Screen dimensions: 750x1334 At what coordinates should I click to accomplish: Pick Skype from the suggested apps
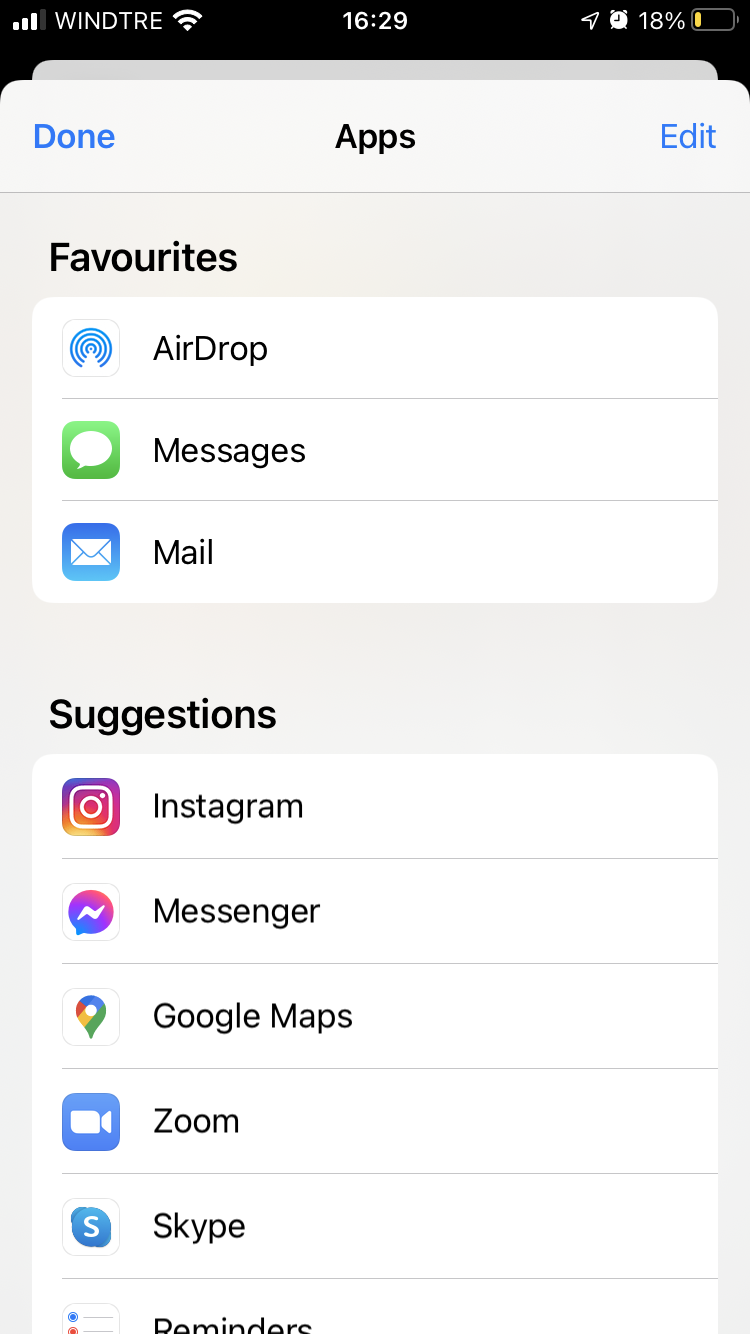[x=375, y=1227]
